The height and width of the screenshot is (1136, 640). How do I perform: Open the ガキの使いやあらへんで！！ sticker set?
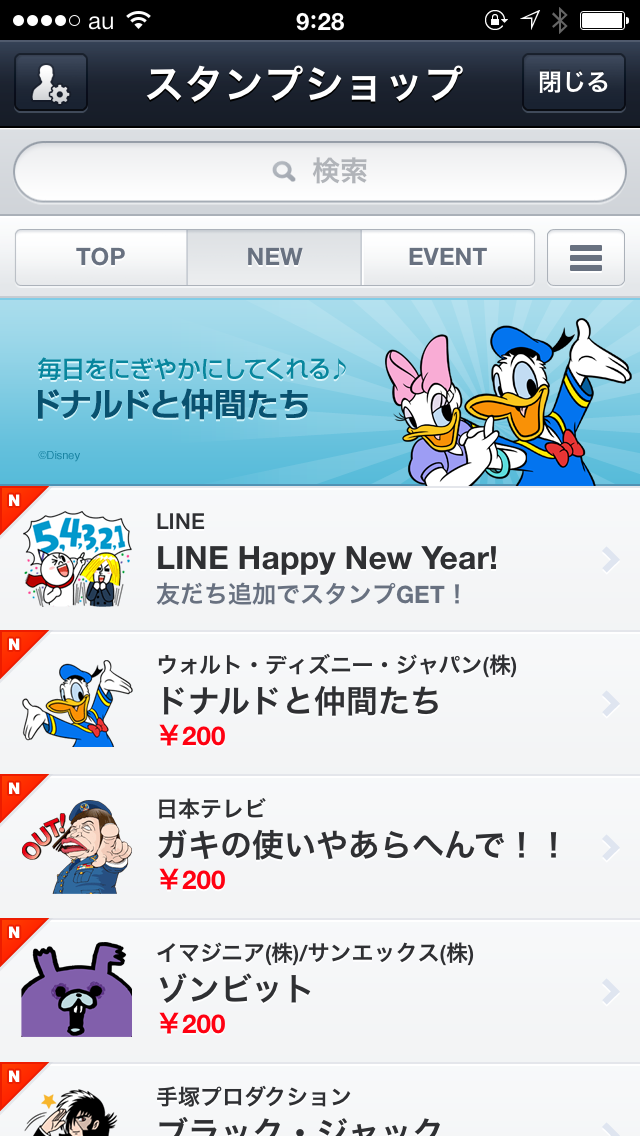tap(320, 847)
